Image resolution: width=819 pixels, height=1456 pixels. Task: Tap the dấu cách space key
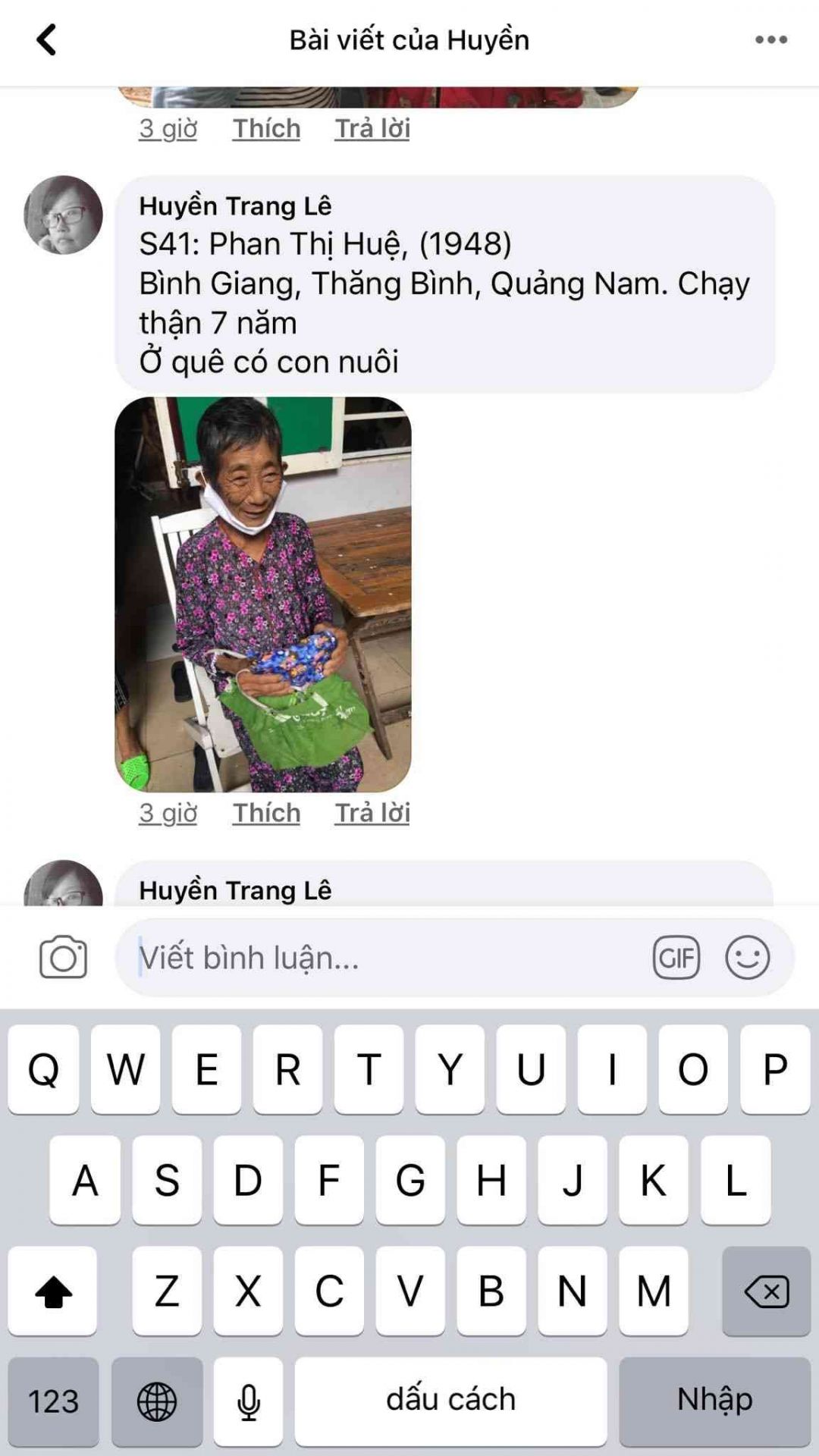tap(450, 1401)
